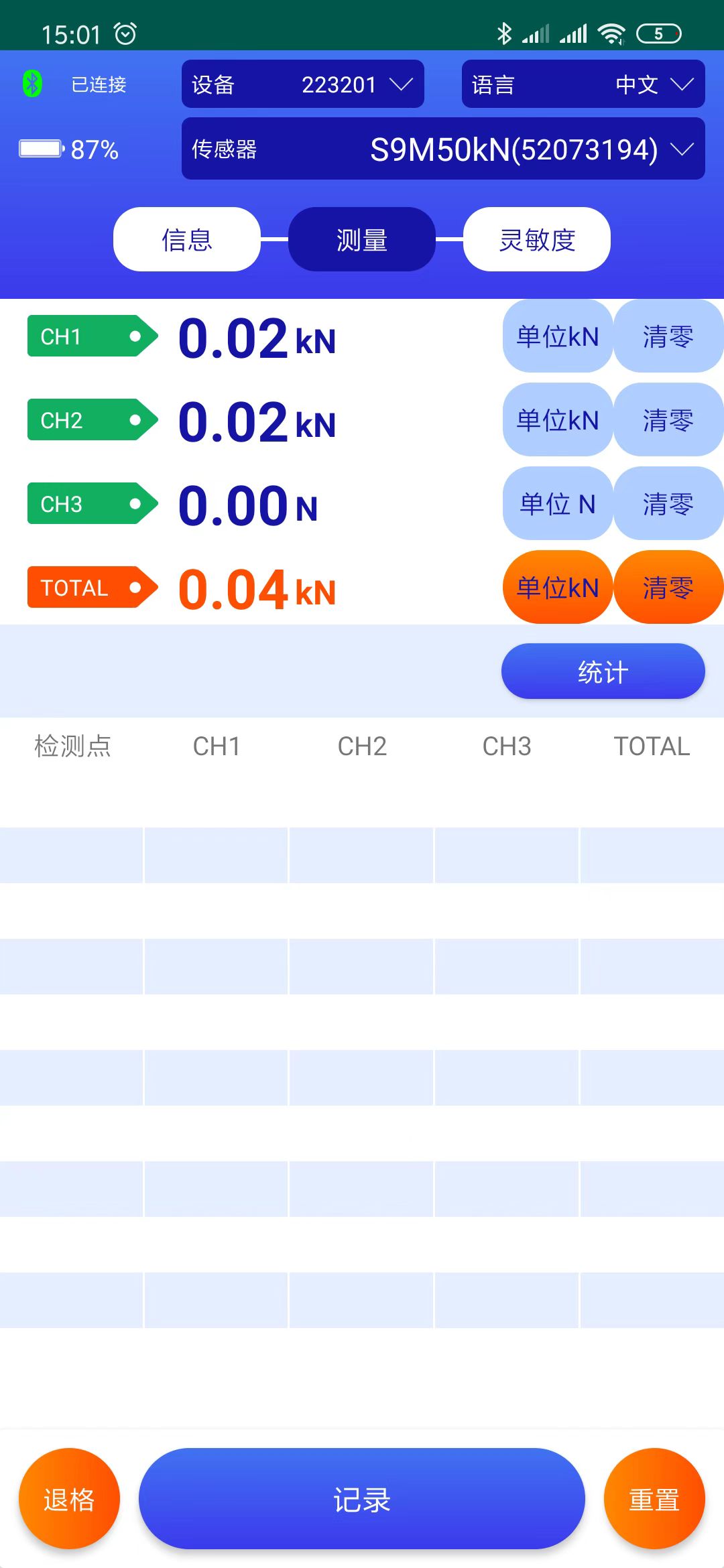Open the 设备 223201 dropdown
This screenshot has width=724, height=1568.
[x=302, y=84]
